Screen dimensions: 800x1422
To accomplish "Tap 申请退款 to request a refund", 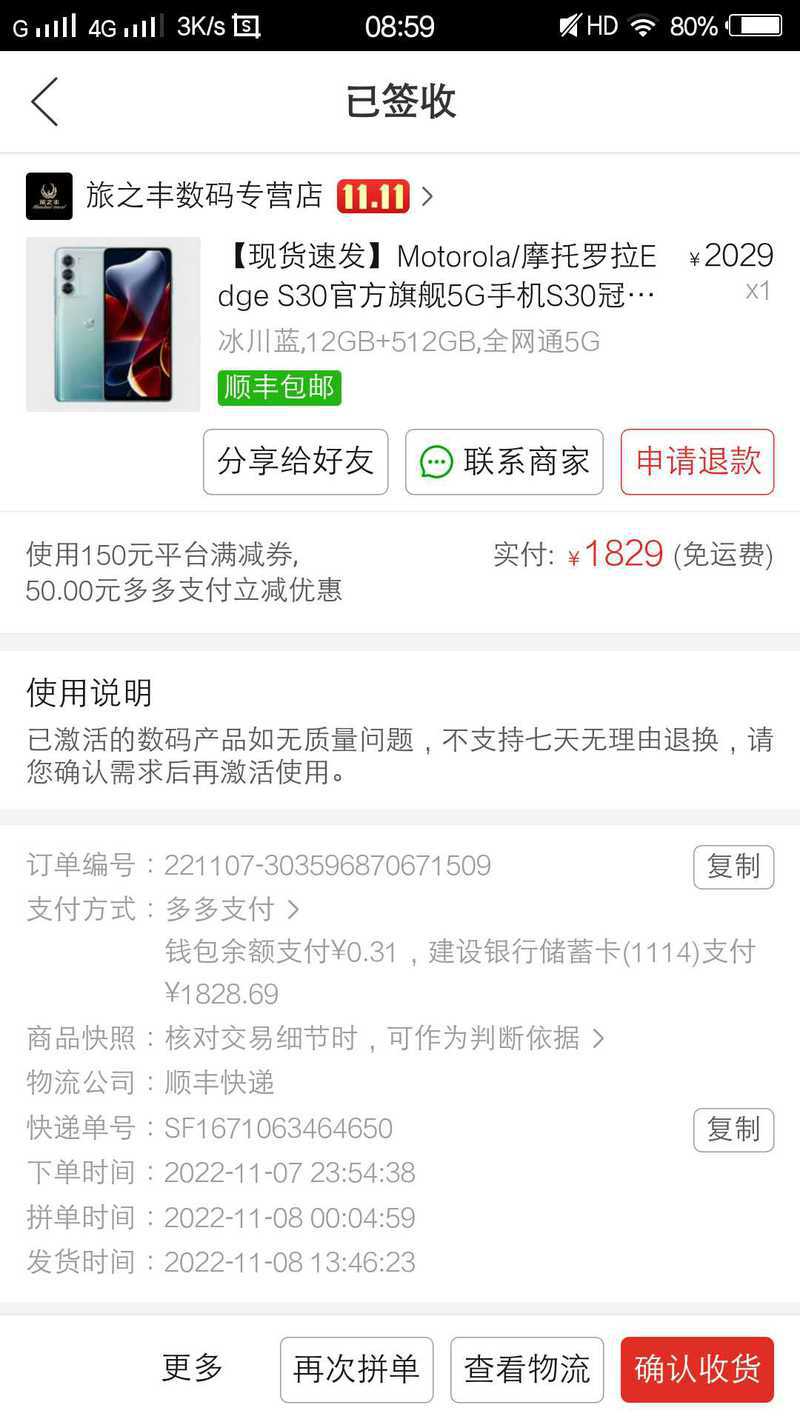I will point(698,462).
